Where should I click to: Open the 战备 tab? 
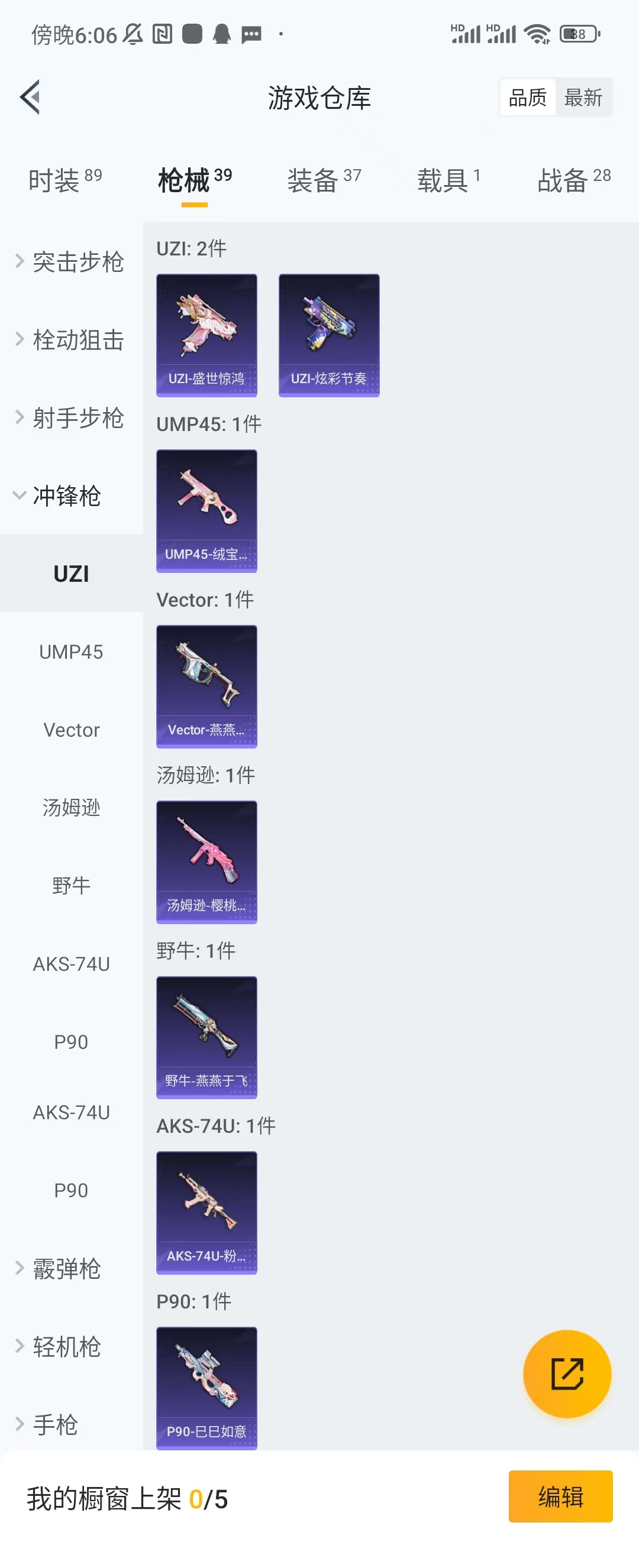(x=573, y=180)
